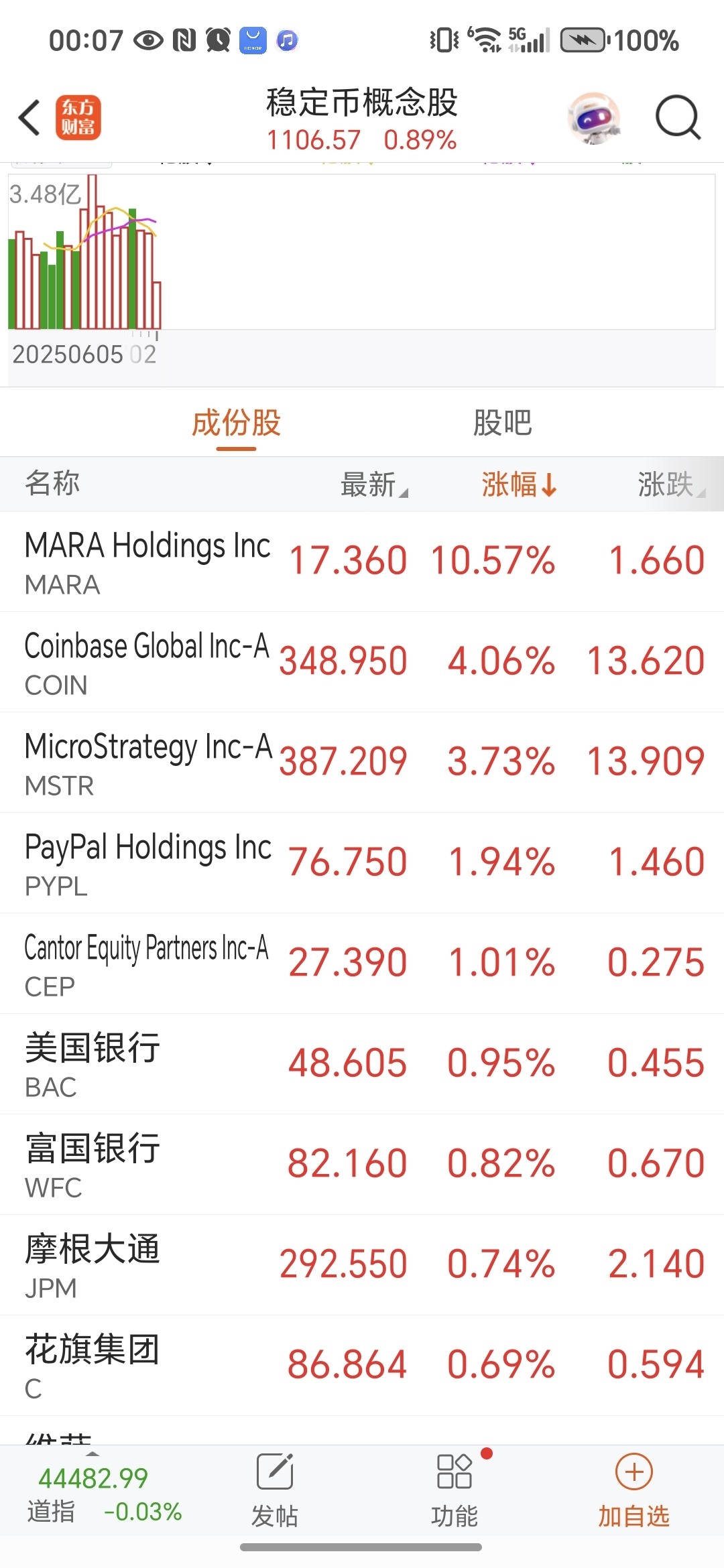This screenshot has height=1568, width=724.
Task: Switch to the 股吧 tab
Action: (502, 423)
